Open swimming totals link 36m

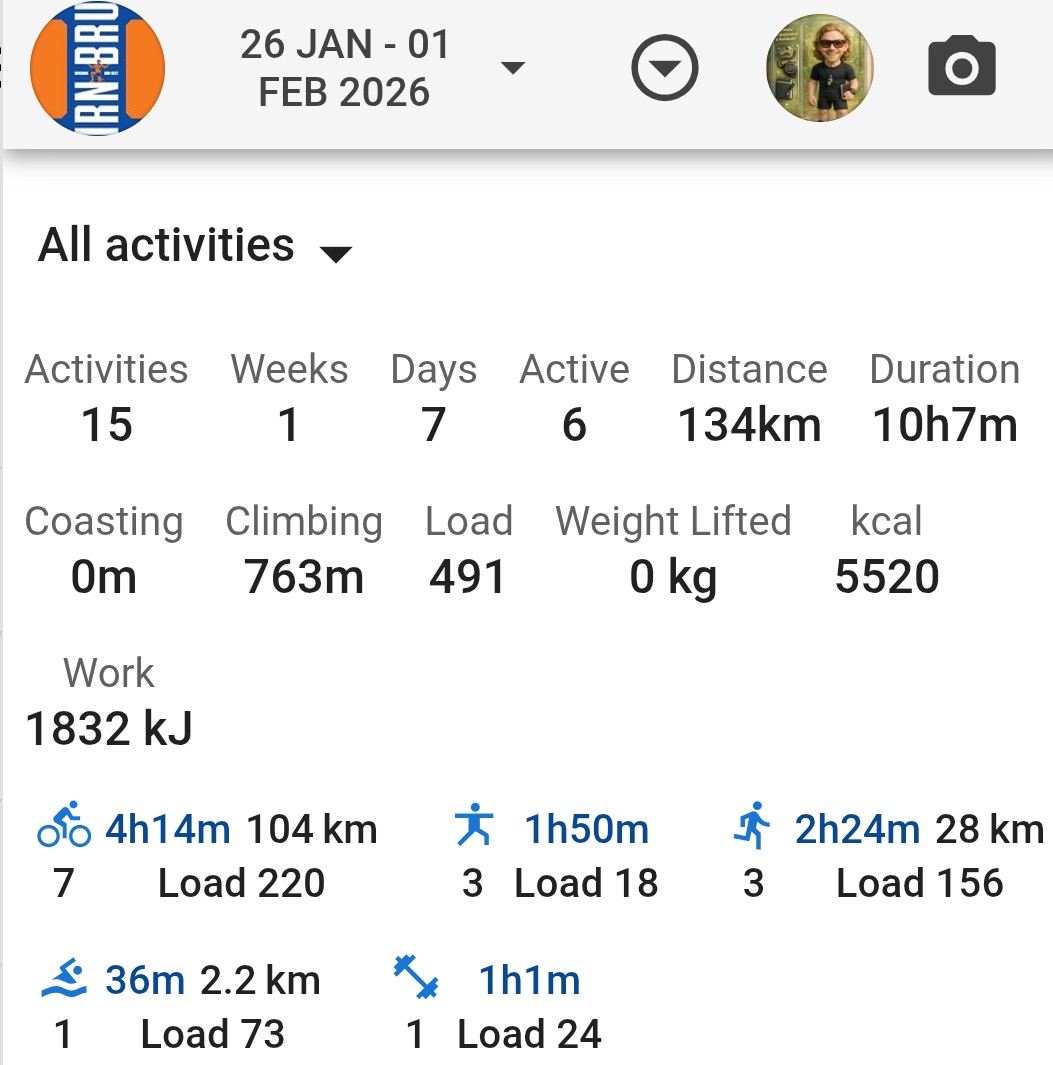[x=144, y=981]
